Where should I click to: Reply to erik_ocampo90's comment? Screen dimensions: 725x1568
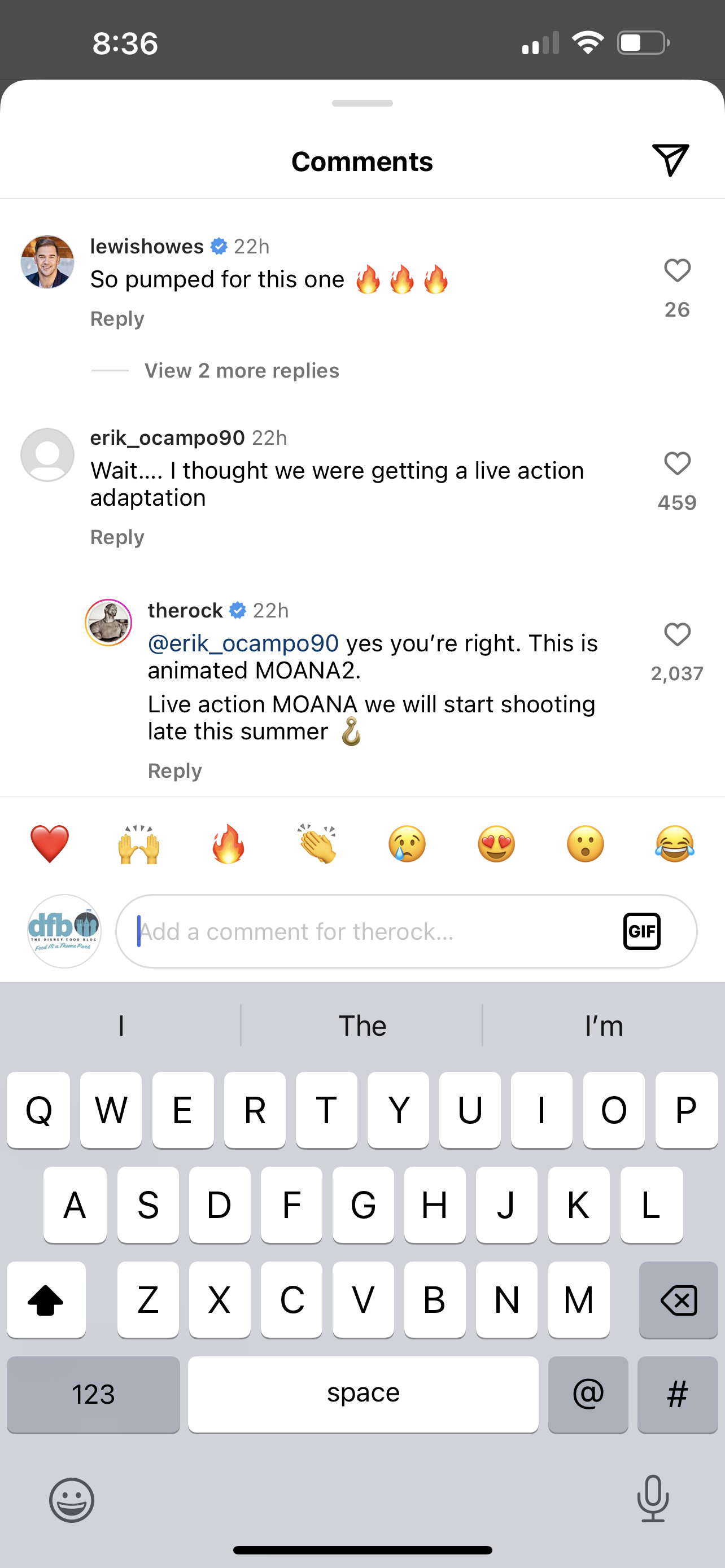(117, 537)
